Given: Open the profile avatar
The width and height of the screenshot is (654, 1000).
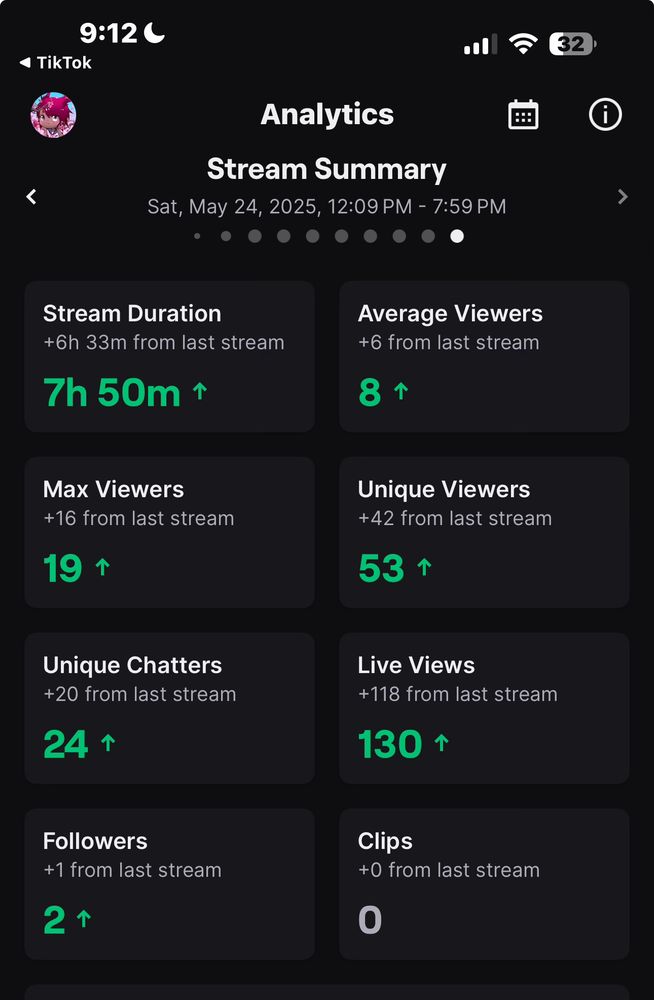Looking at the screenshot, I should click(53, 114).
